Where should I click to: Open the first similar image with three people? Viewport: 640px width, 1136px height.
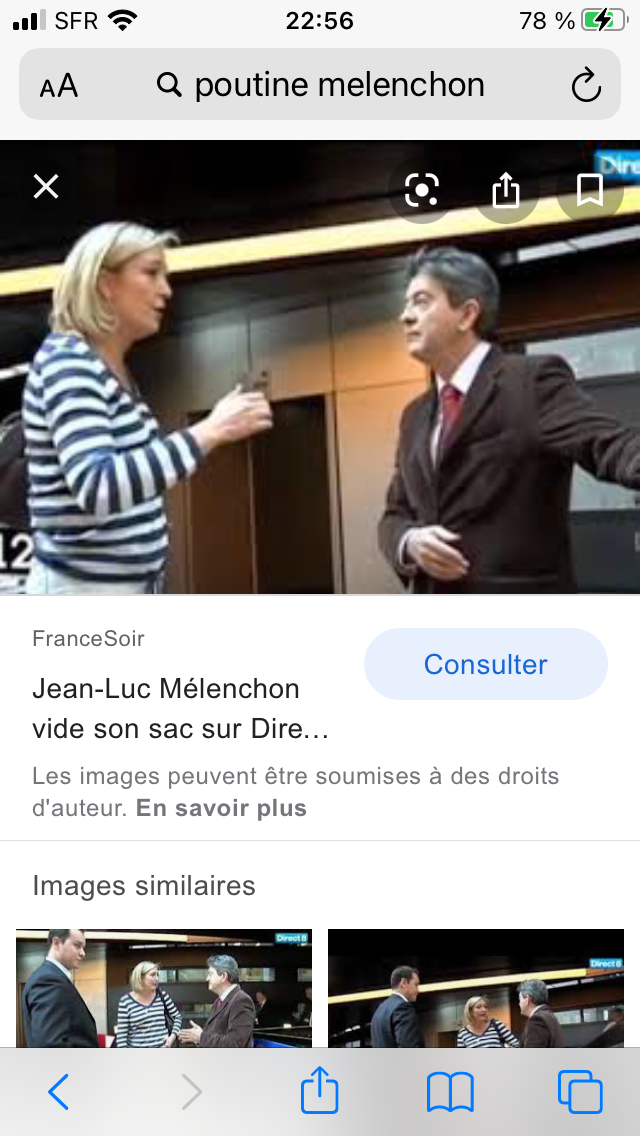pyautogui.click(x=164, y=988)
